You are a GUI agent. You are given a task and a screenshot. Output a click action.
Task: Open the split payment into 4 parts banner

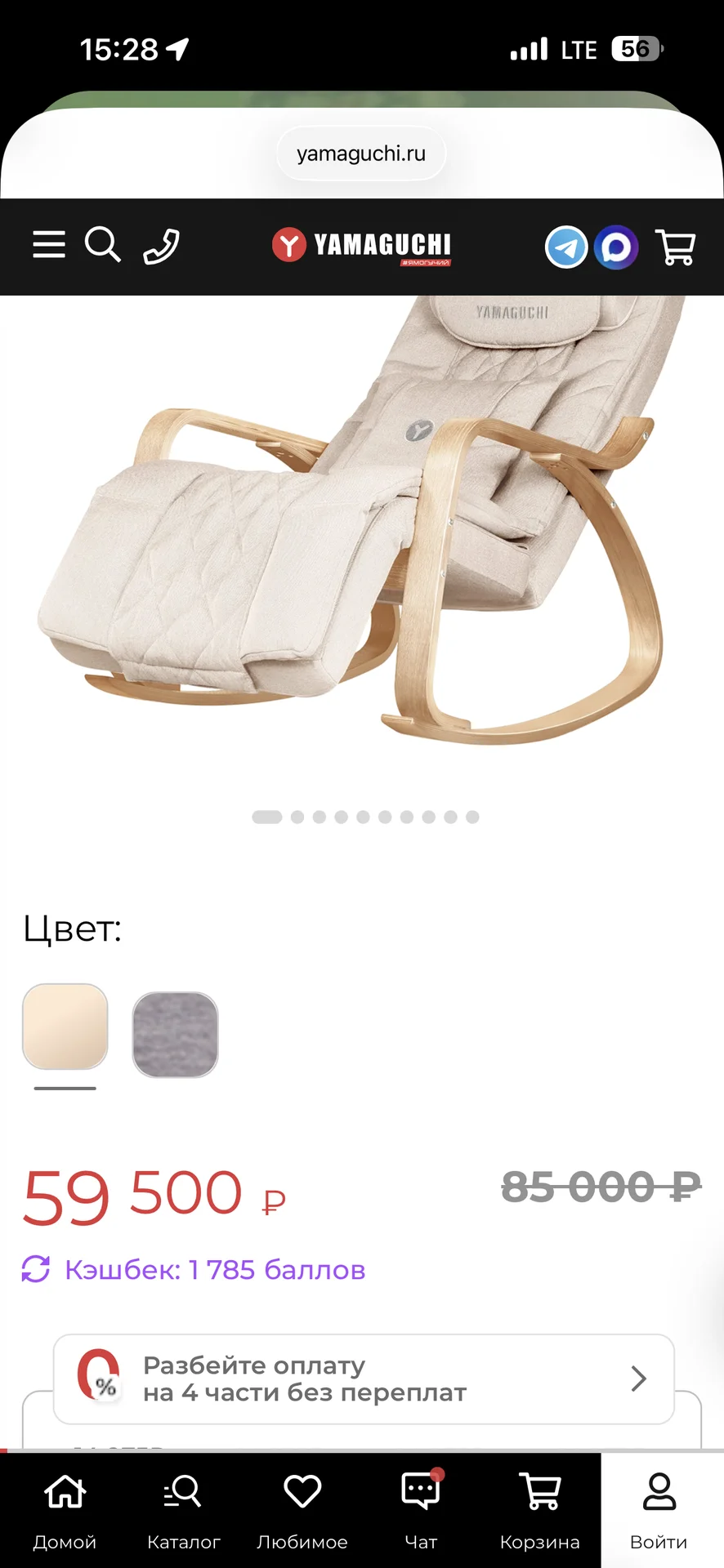coord(364,1379)
